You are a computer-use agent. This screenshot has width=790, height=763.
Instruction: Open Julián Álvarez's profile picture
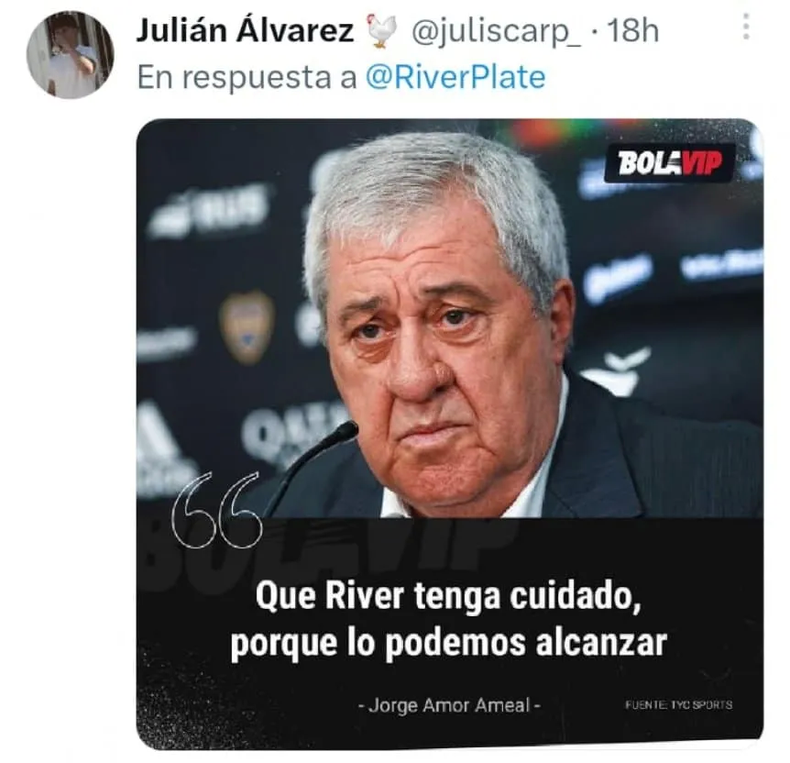point(69,55)
